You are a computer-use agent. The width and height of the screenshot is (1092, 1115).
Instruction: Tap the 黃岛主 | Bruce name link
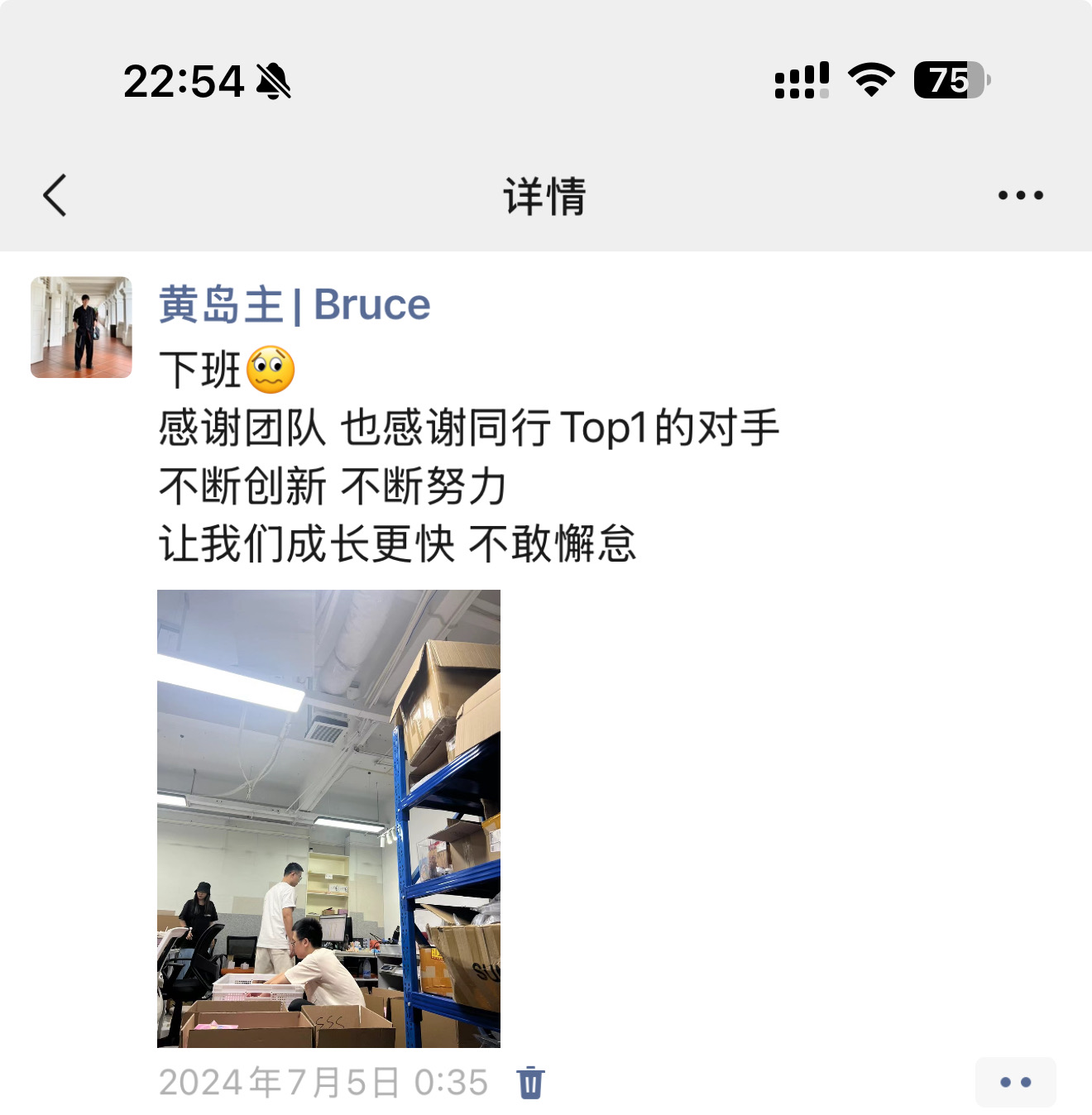tap(295, 304)
